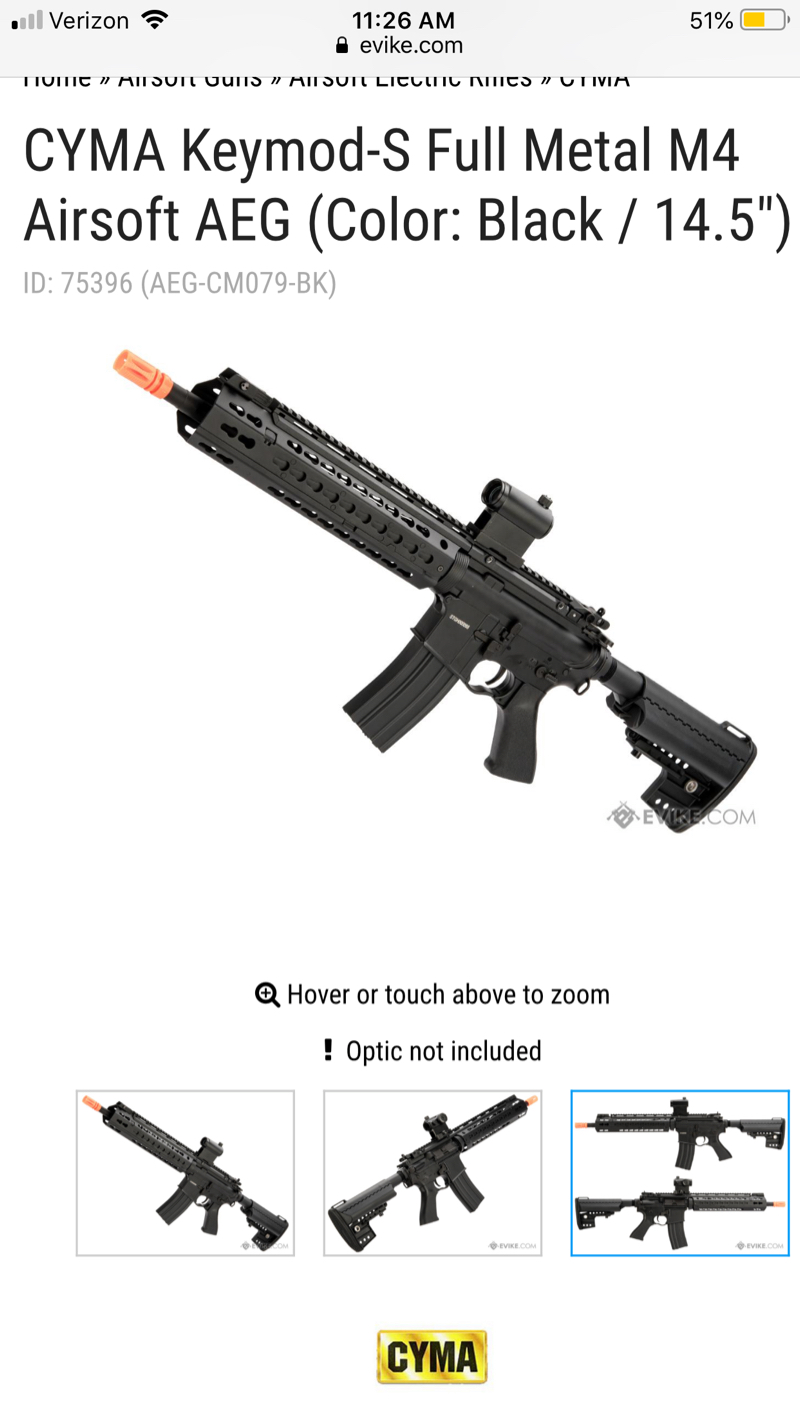This screenshot has height=1423, width=800.
Task: Click the magnifying glass zoom-in icon
Action: click(265, 994)
